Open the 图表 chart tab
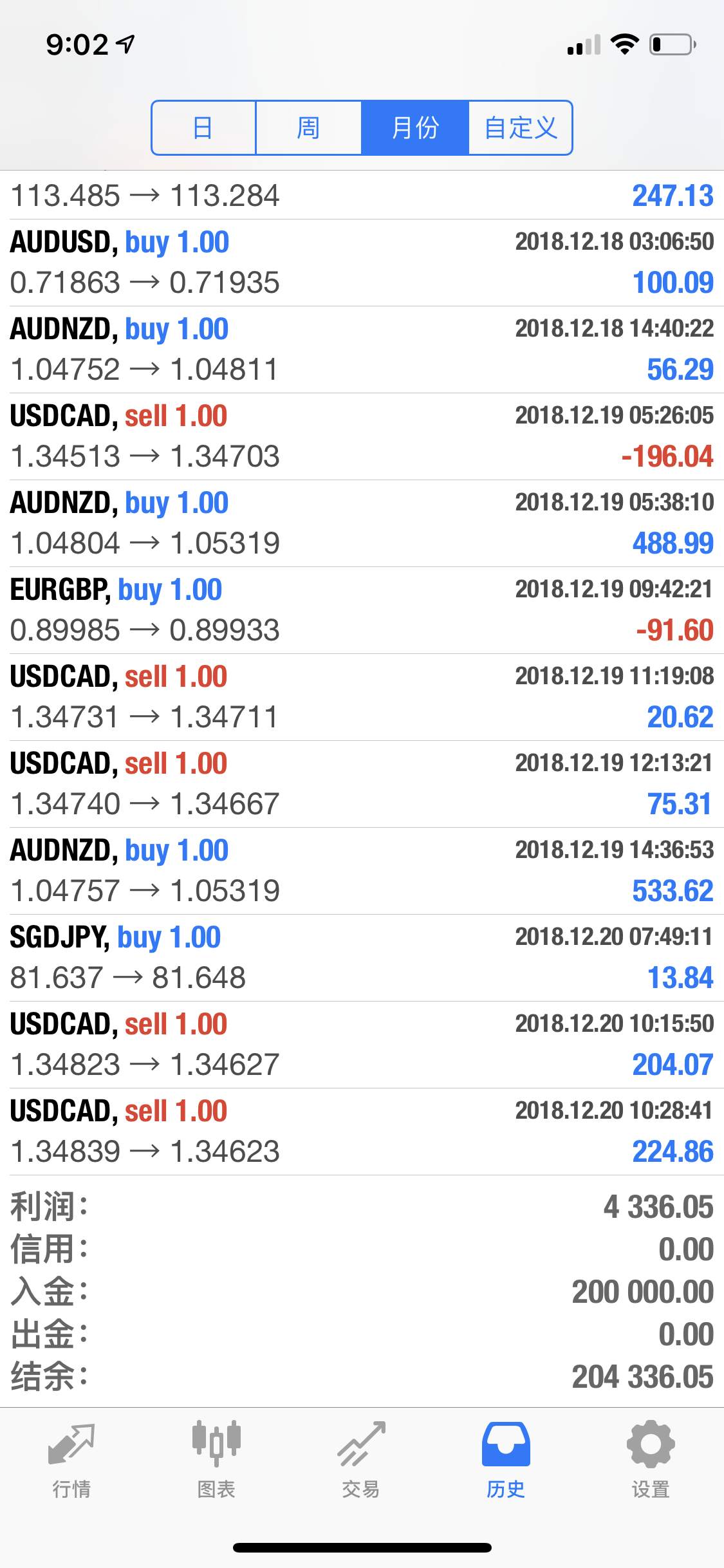The height and width of the screenshot is (1568, 724). (216, 1459)
